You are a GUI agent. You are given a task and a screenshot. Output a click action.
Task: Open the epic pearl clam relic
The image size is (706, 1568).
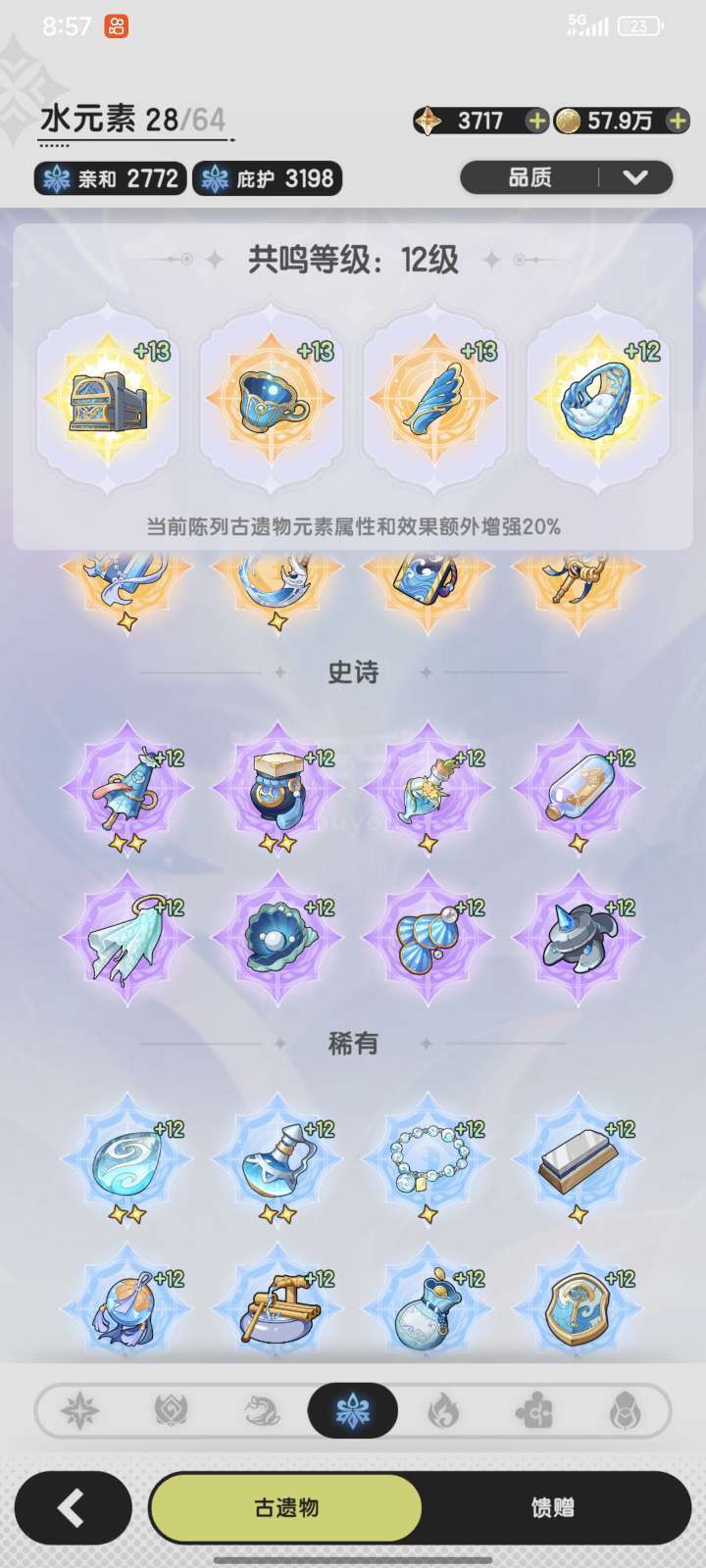coord(278,939)
